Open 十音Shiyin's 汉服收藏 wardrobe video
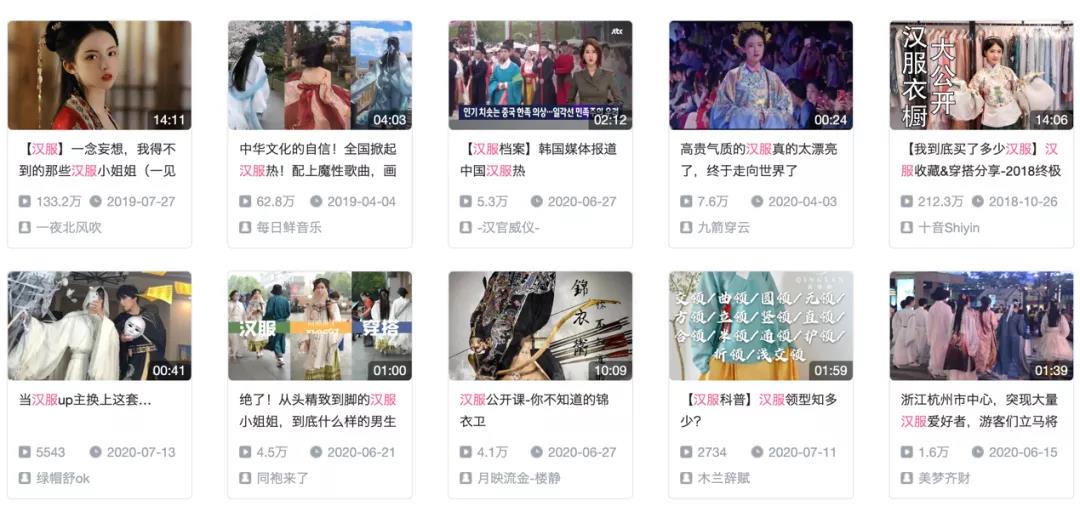Image resolution: width=1080 pixels, height=506 pixels. pos(981,75)
